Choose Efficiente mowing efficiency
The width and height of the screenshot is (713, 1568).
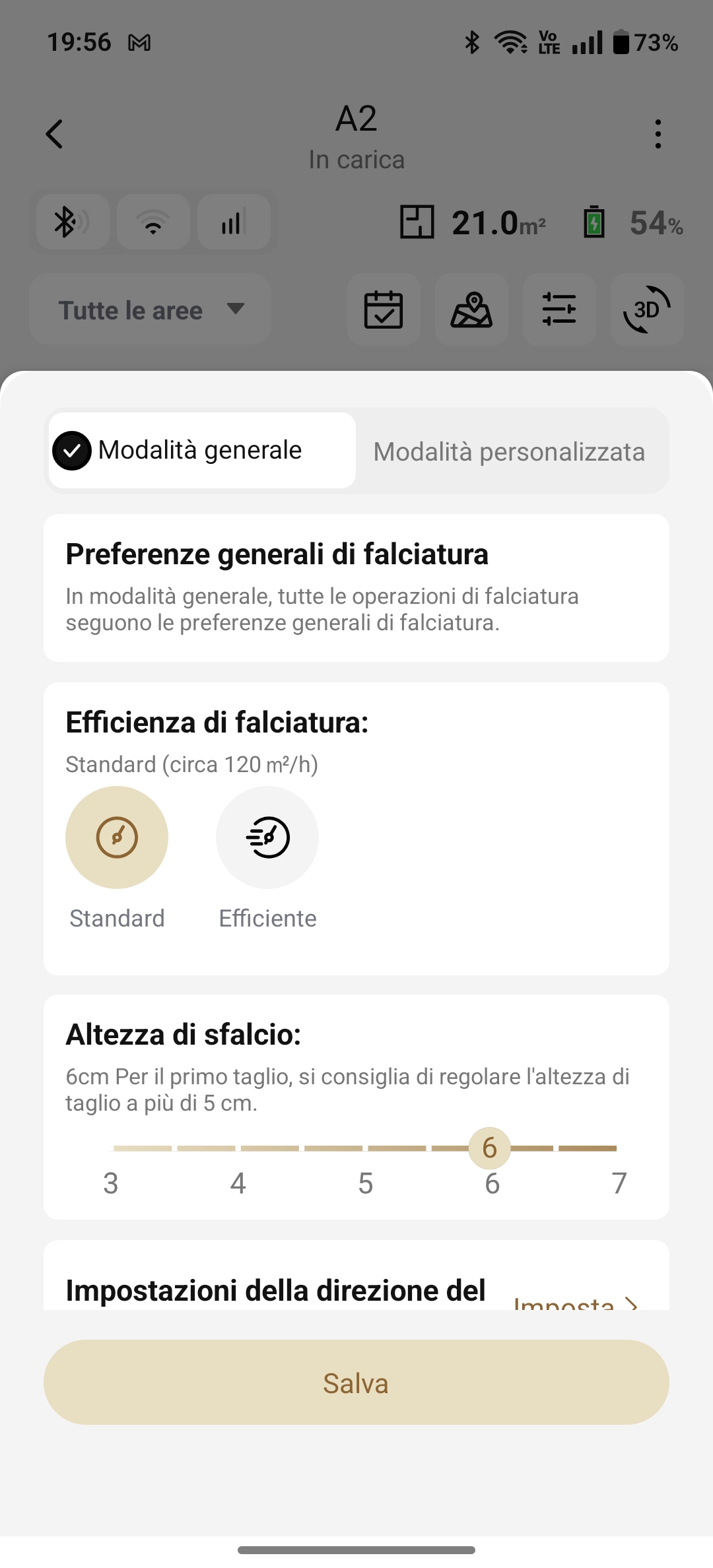point(267,837)
